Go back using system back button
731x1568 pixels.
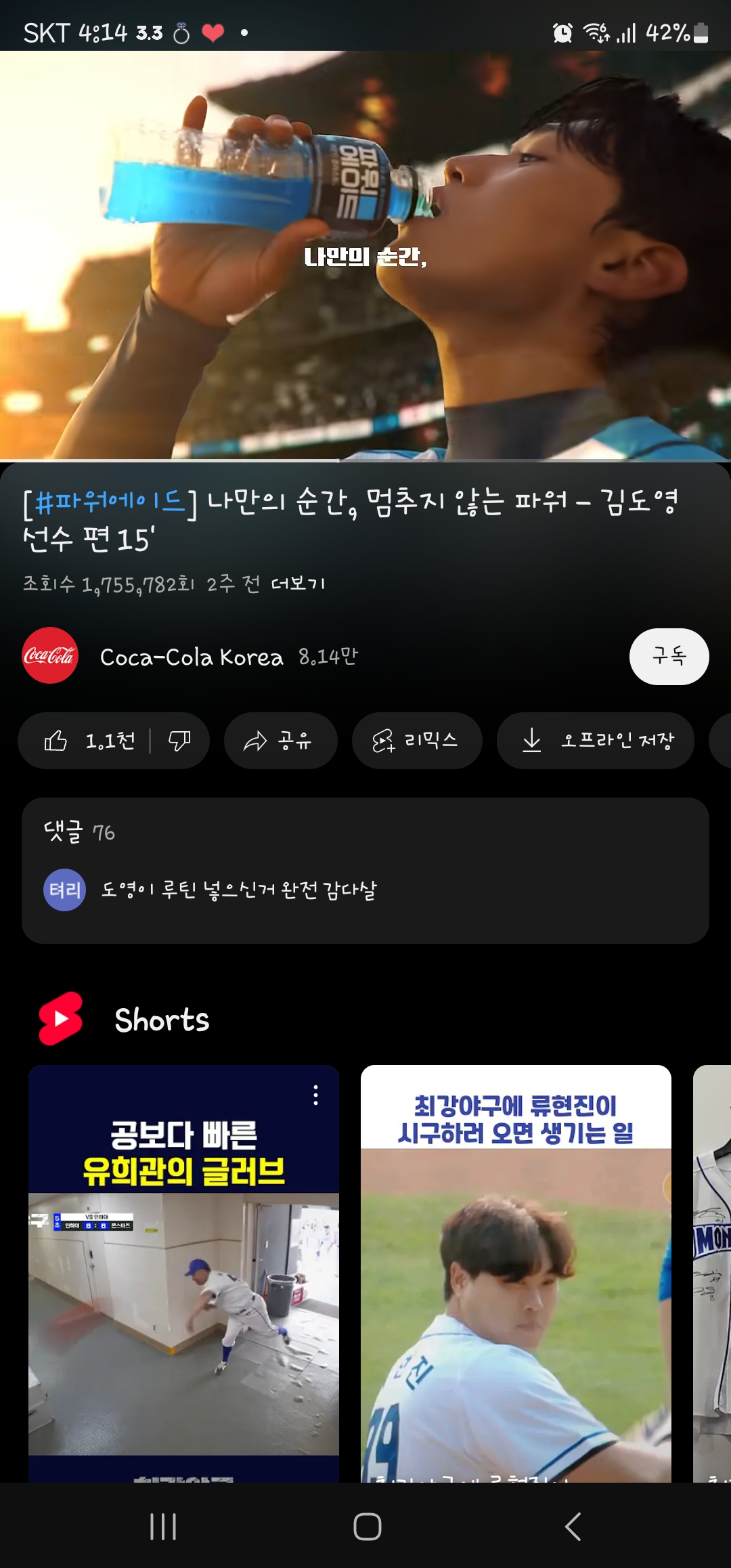573,1527
